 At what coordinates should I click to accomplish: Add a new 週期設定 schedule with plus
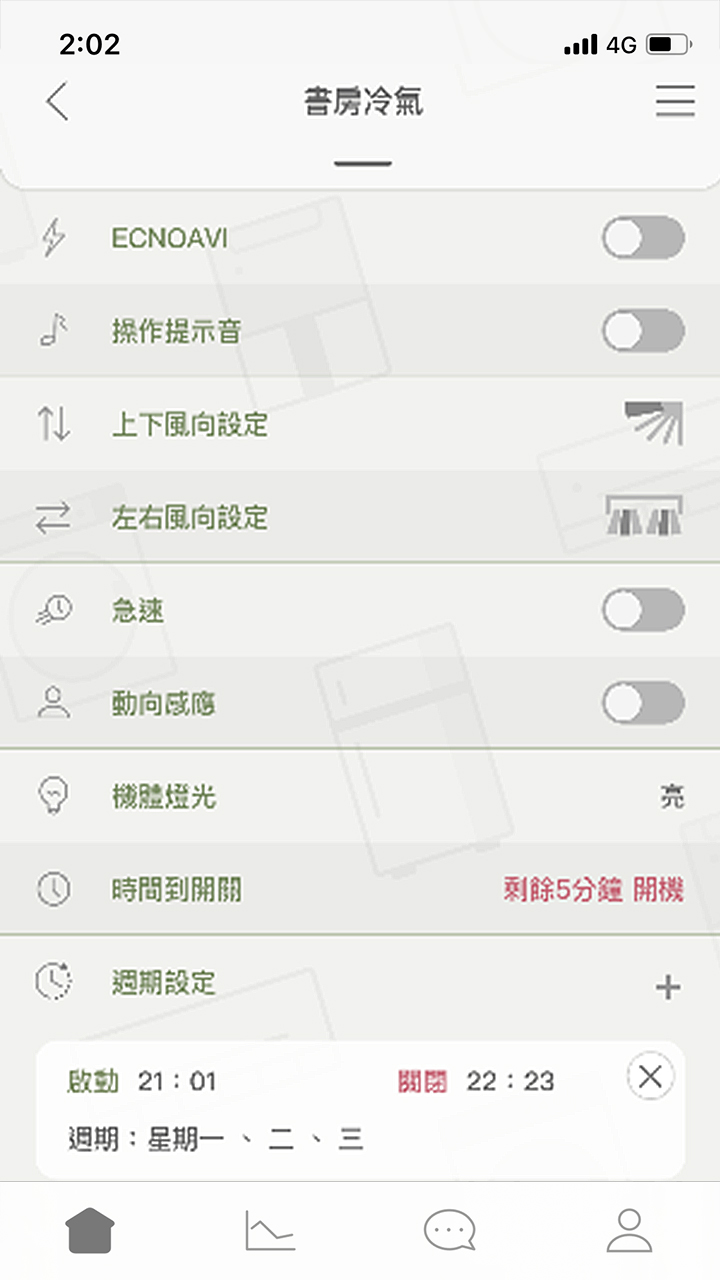[667, 986]
